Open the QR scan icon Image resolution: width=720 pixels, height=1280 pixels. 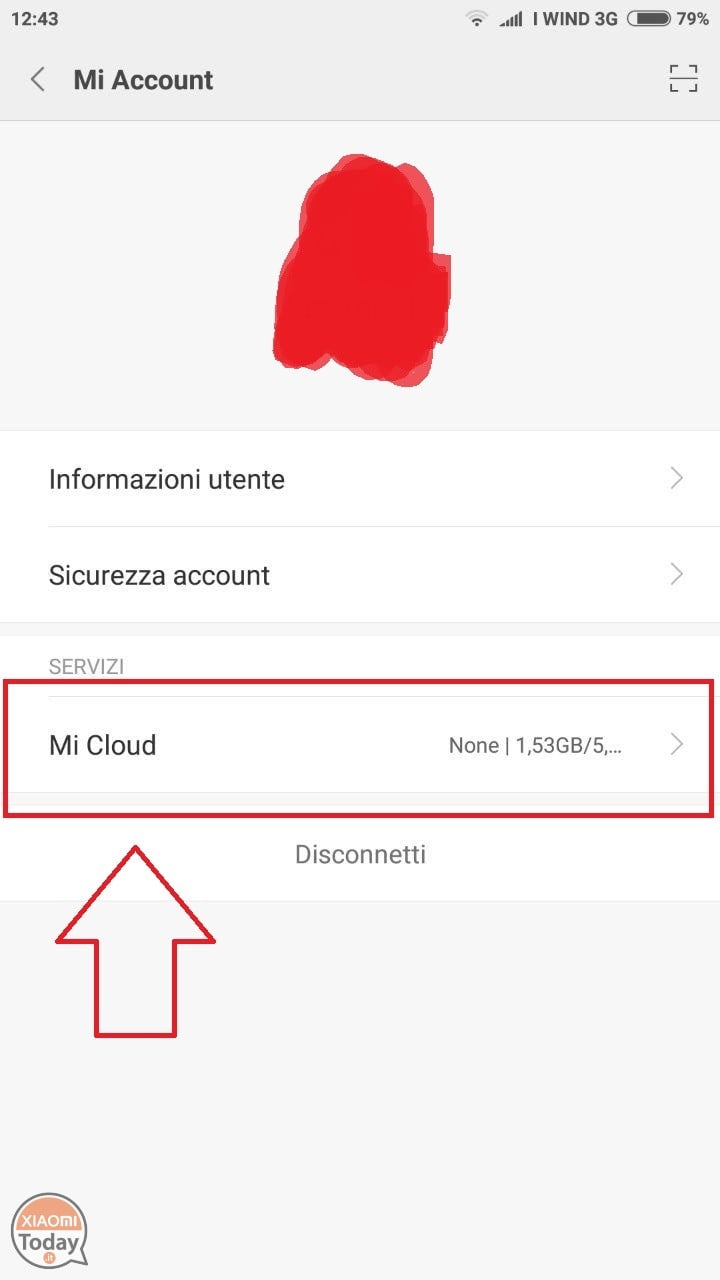pyautogui.click(x=683, y=79)
